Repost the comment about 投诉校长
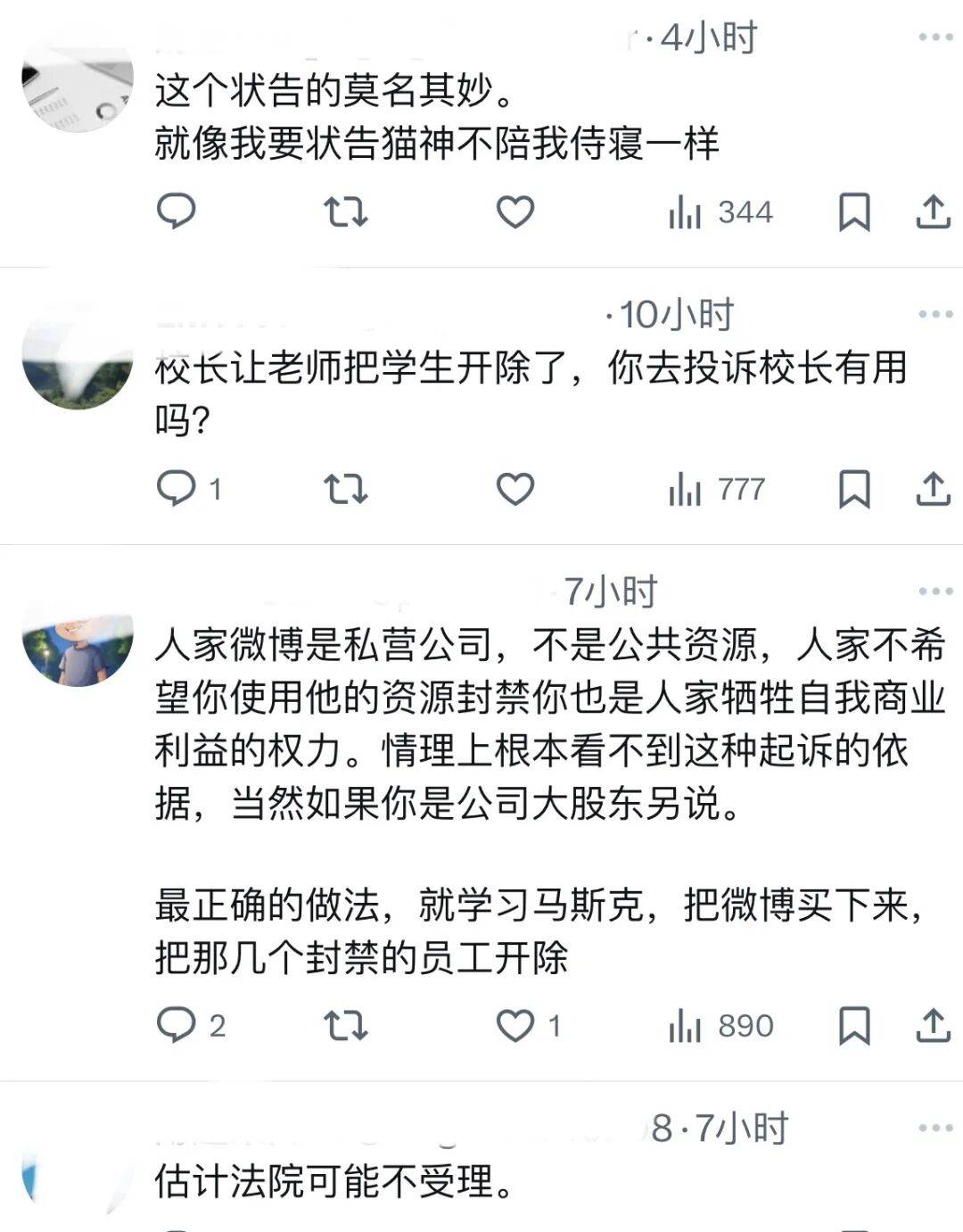 (345, 489)
